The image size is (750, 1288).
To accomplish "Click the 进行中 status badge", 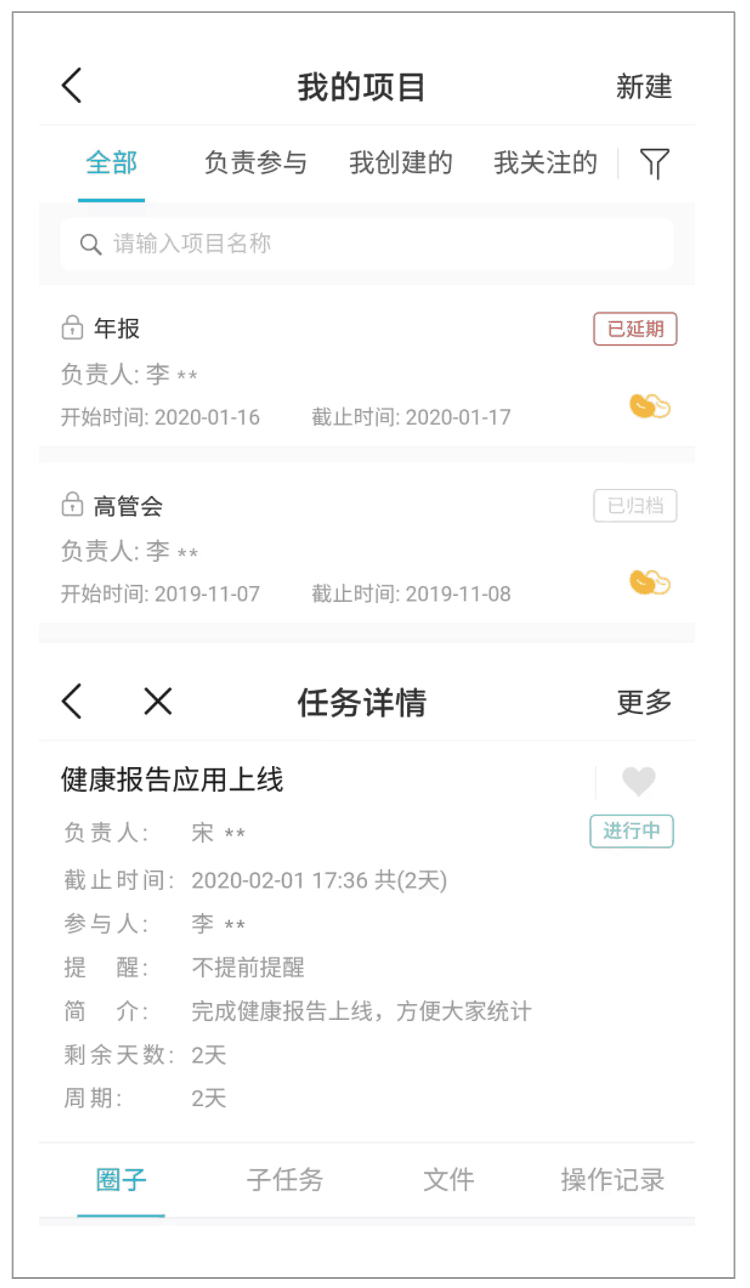I will pos(631,830).
